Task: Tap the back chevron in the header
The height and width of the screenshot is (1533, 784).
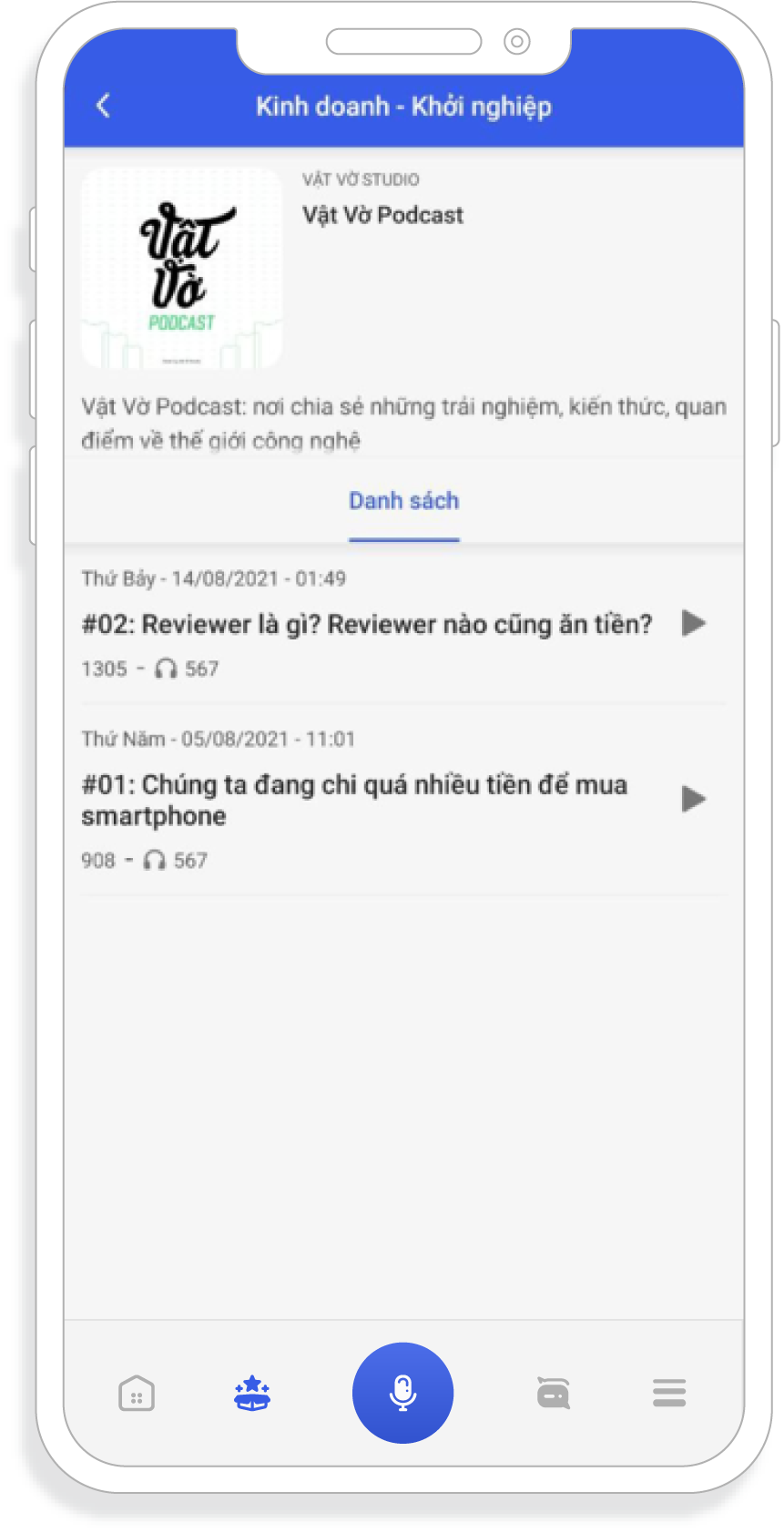Action: pyautogui.click(x=102, y=106)
